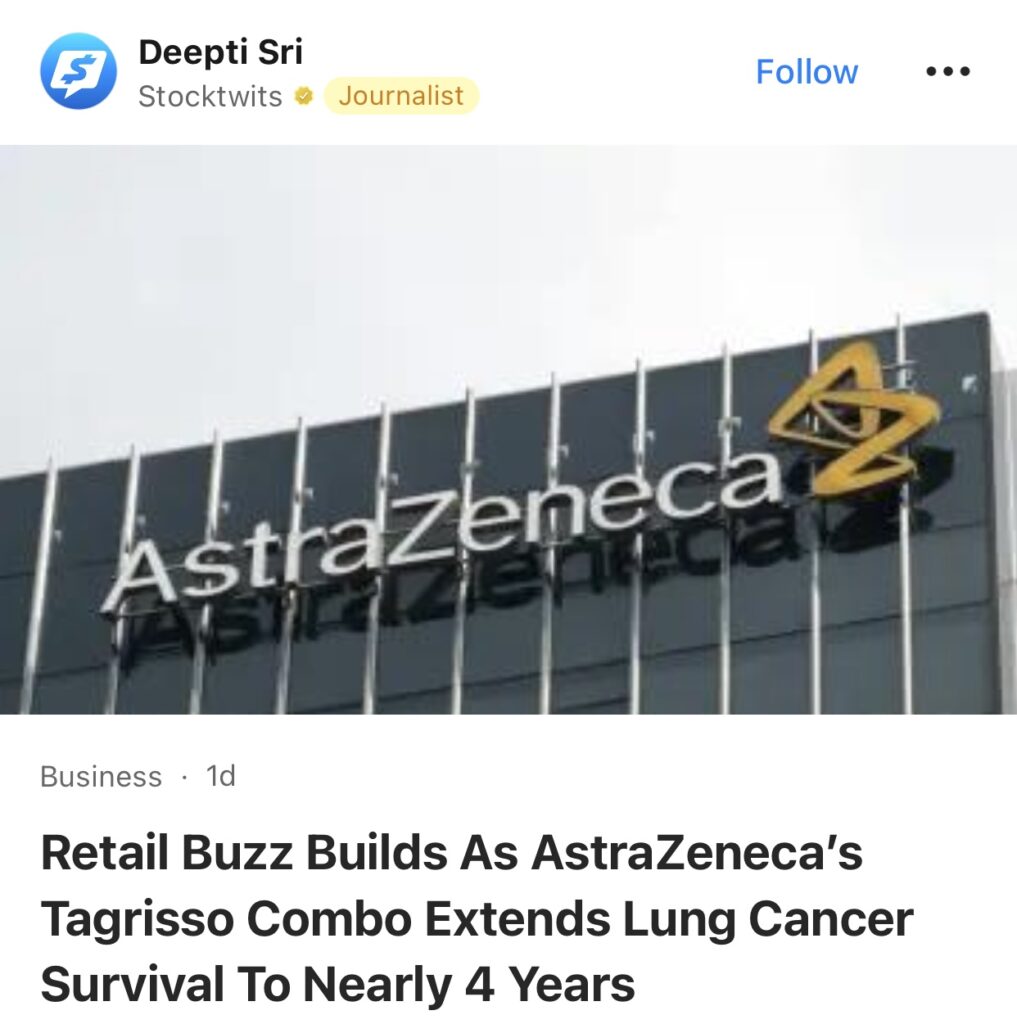Open the Stocktwits profile avatar
1017x1024 pixels.
pos(78,71)
